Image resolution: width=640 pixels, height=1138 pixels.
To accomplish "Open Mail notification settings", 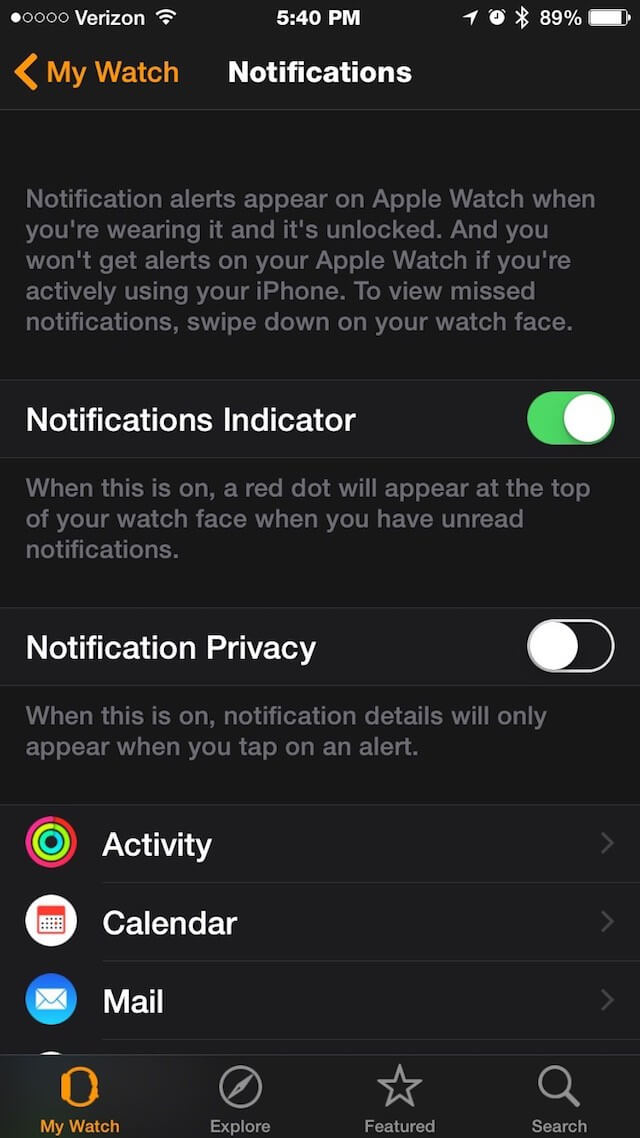I will pyautogui.click(x=320, y=1001).
